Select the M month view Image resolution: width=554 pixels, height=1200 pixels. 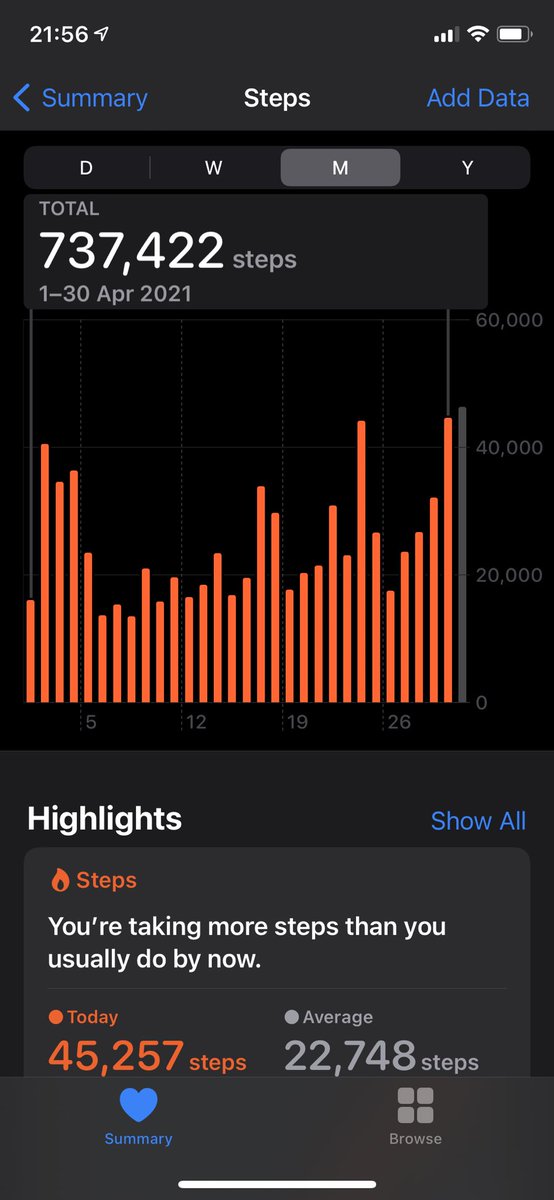[340, 168]
